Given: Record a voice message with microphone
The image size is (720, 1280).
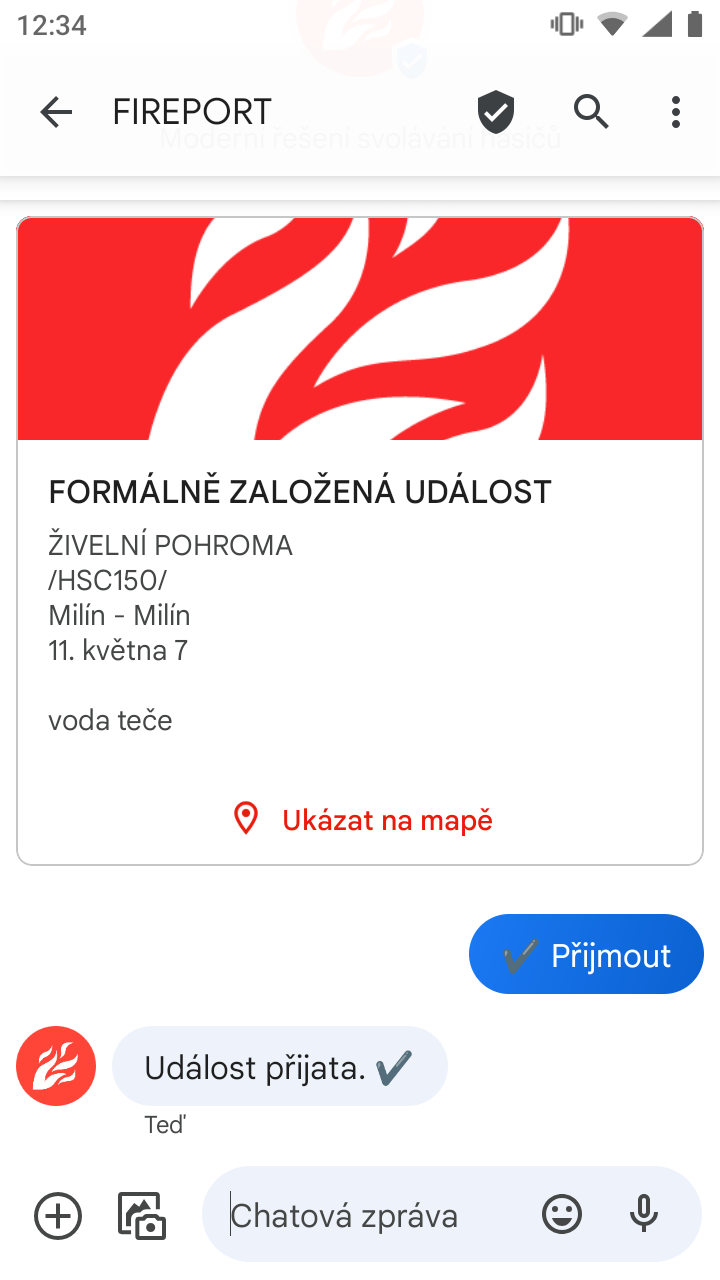Looking at the screenshot, I should (x=644, y=1214).
